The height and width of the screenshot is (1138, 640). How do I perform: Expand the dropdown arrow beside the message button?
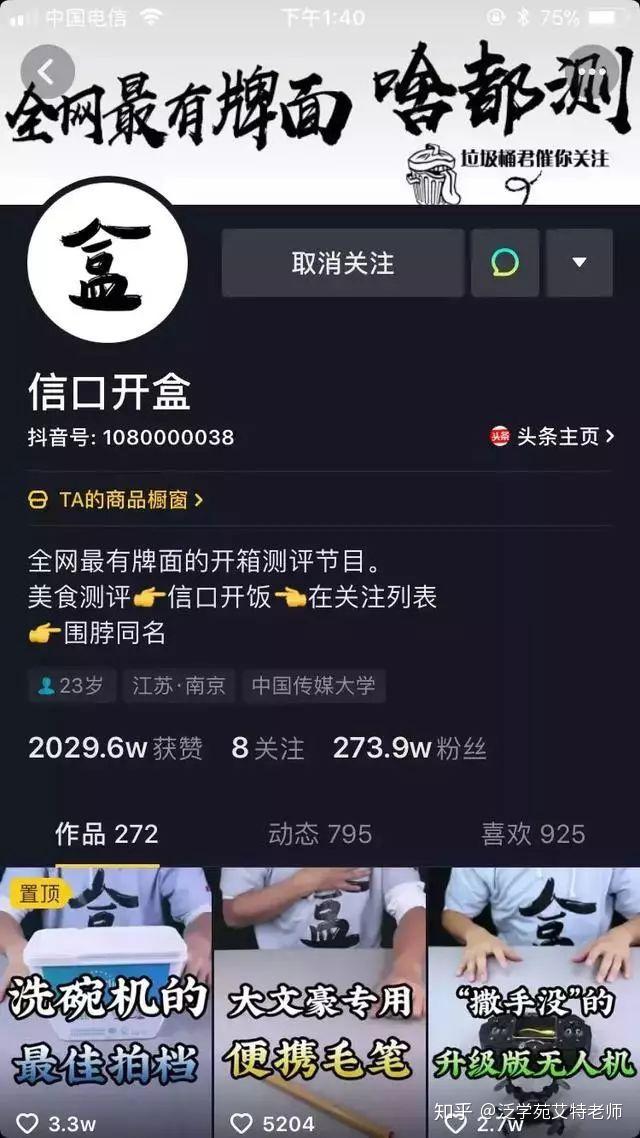[579, 263]
